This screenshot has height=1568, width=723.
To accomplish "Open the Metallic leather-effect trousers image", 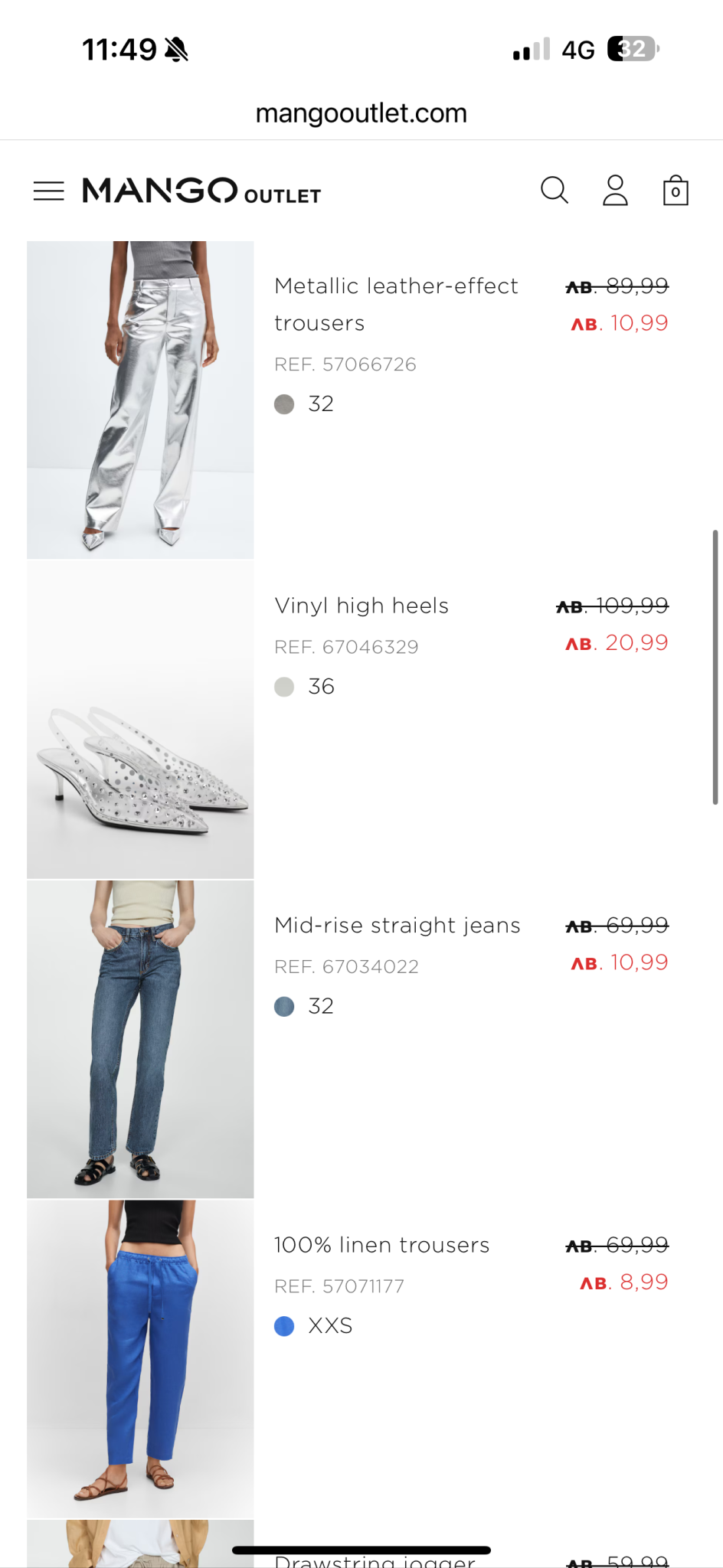I will 140,400.
